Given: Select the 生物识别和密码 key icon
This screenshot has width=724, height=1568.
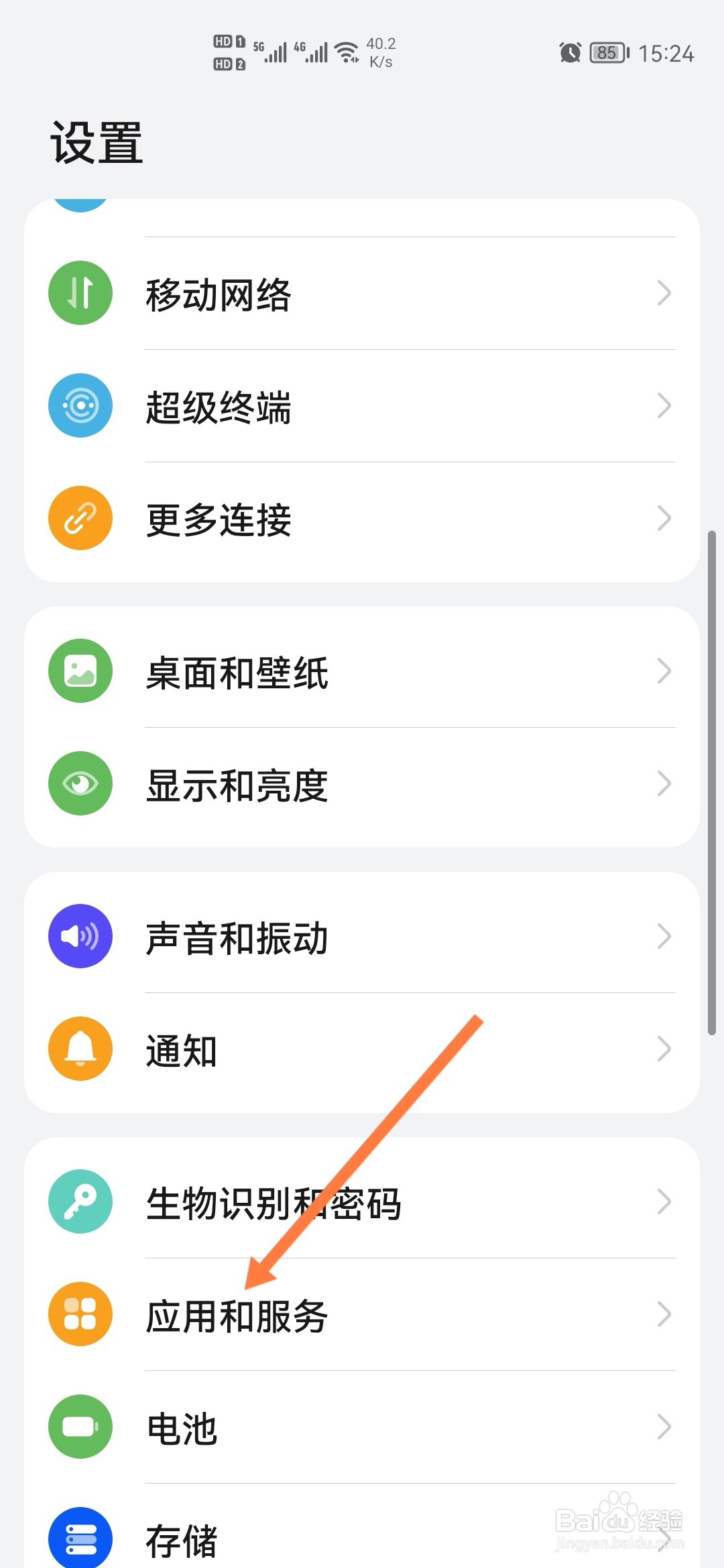Looking at the screenshot, I should (80, 1201).
